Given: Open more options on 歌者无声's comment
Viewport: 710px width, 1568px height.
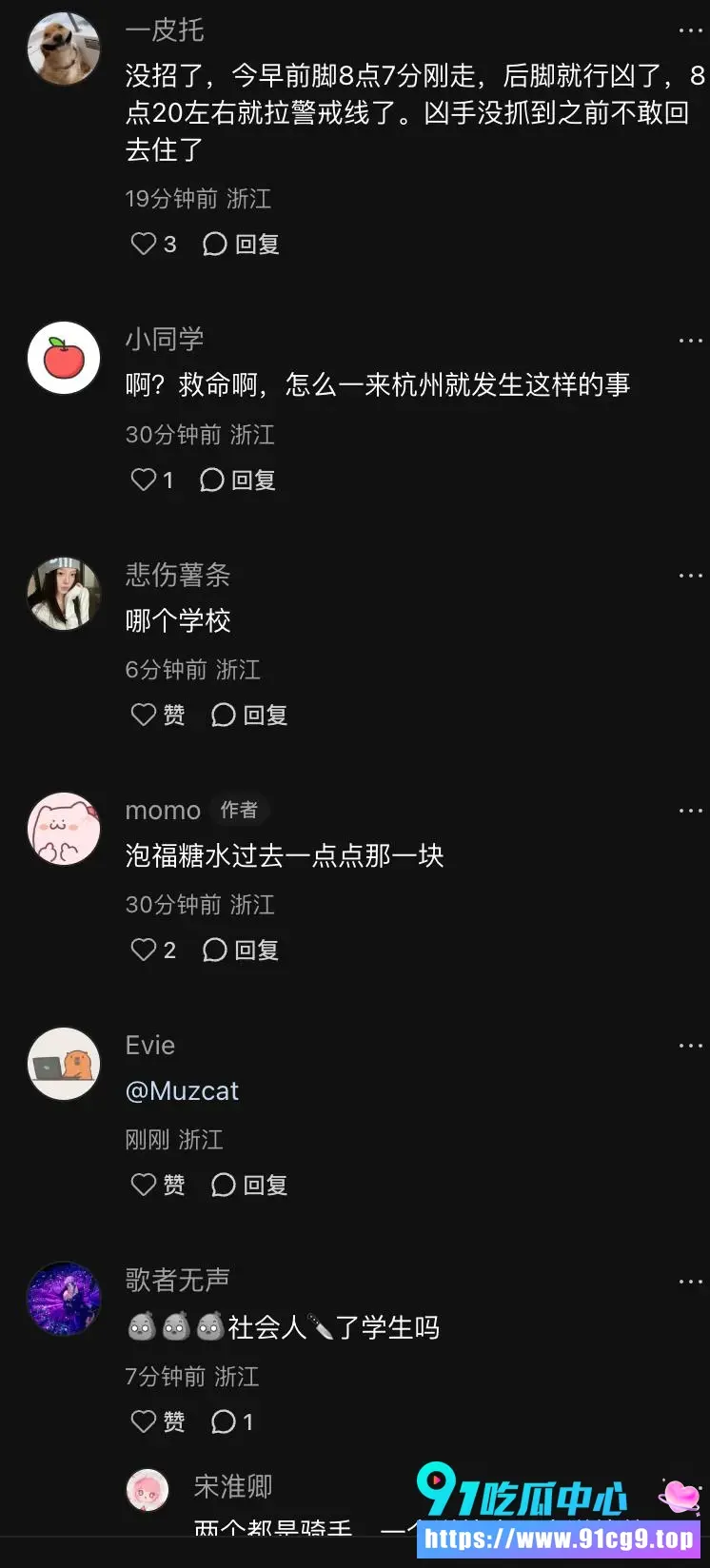Looking at the screenshot, I should (x=690, y=1282).
